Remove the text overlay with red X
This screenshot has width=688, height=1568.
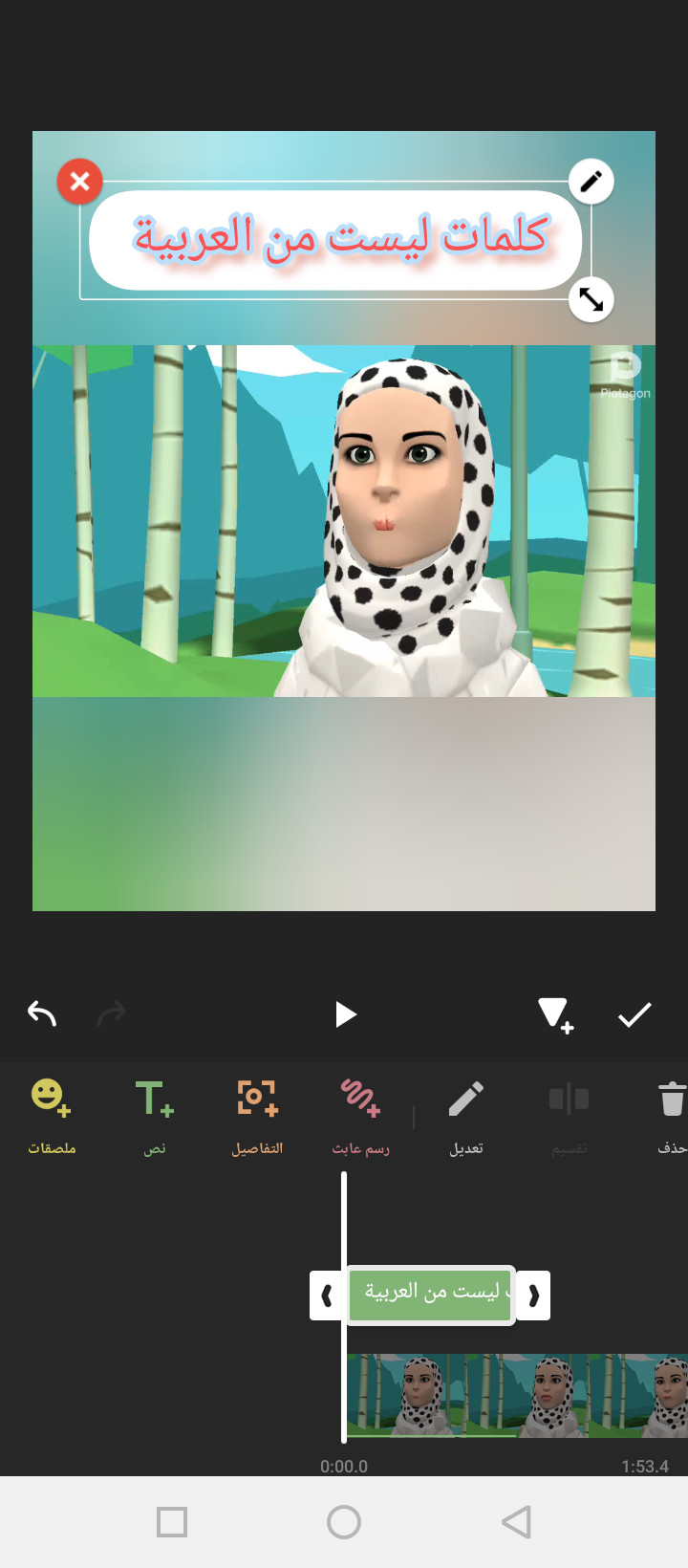80,181
